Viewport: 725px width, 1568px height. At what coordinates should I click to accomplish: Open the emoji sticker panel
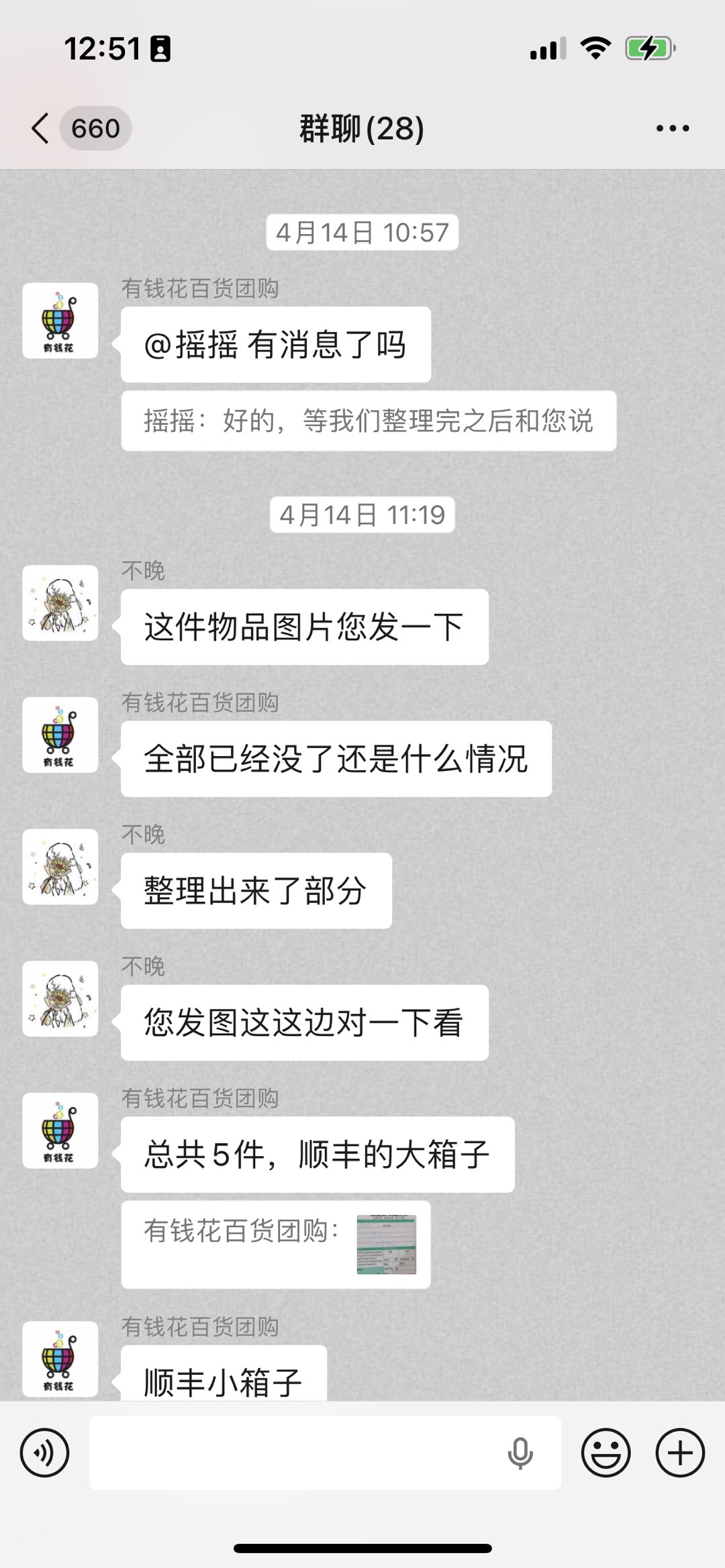pyautogui.click(x=606, y=1453)
